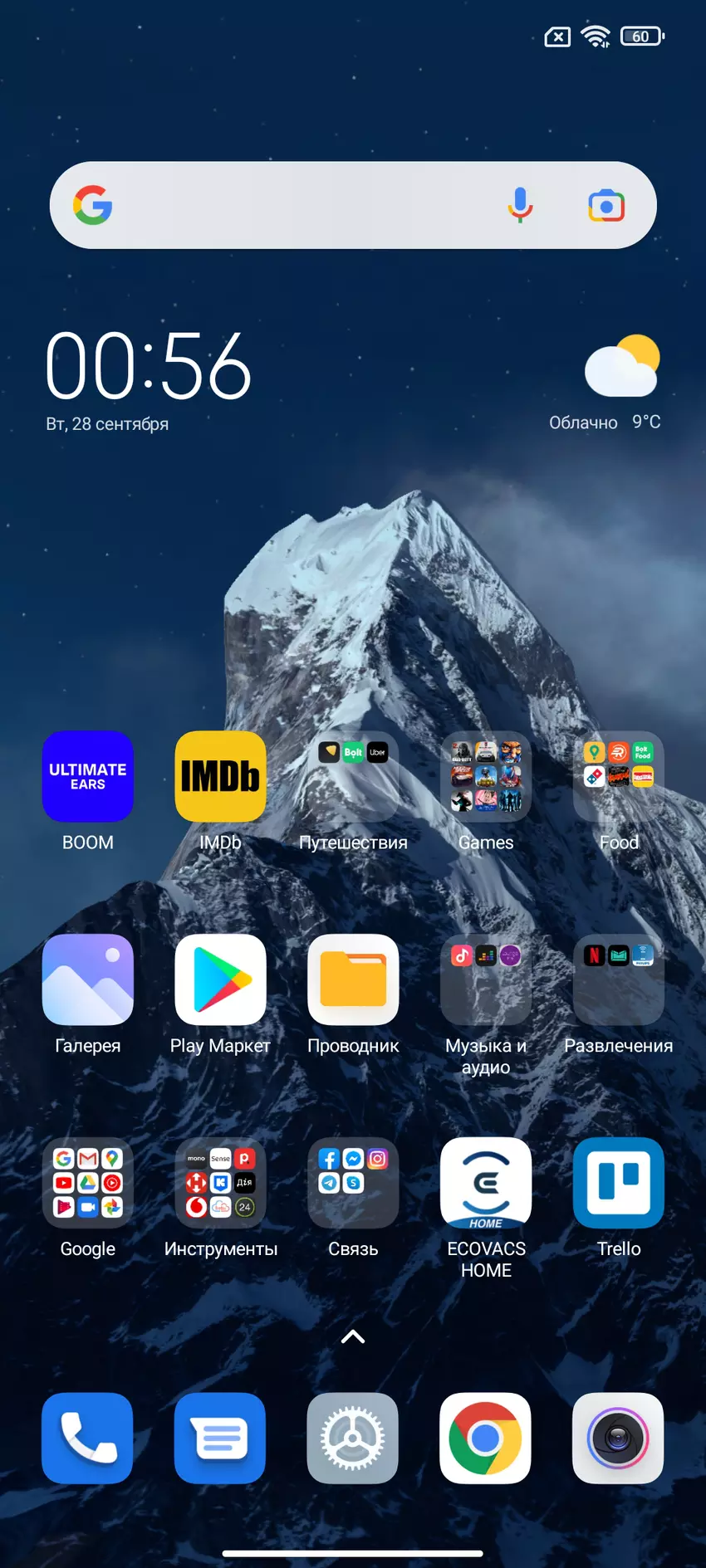
Task: Open the Музыка и аудио folder
Action: [x=486, y=980]
